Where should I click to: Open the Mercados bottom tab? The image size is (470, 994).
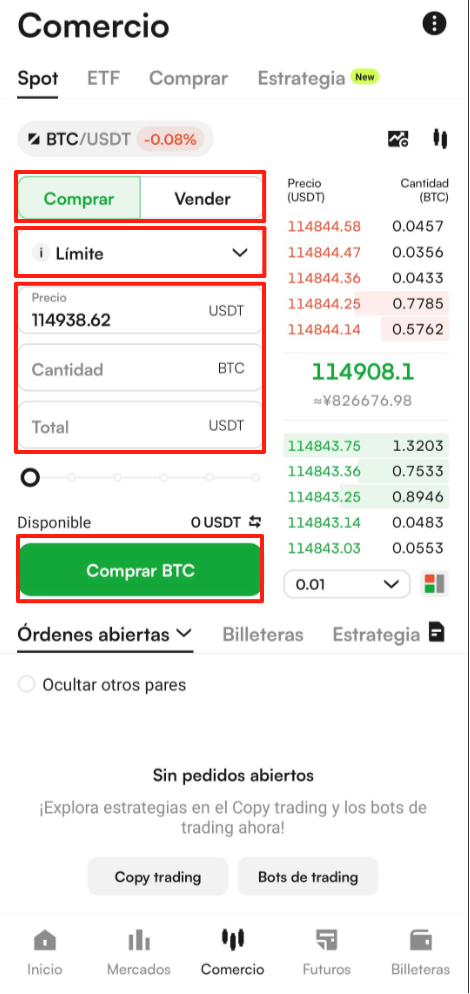tap(138, 952)
